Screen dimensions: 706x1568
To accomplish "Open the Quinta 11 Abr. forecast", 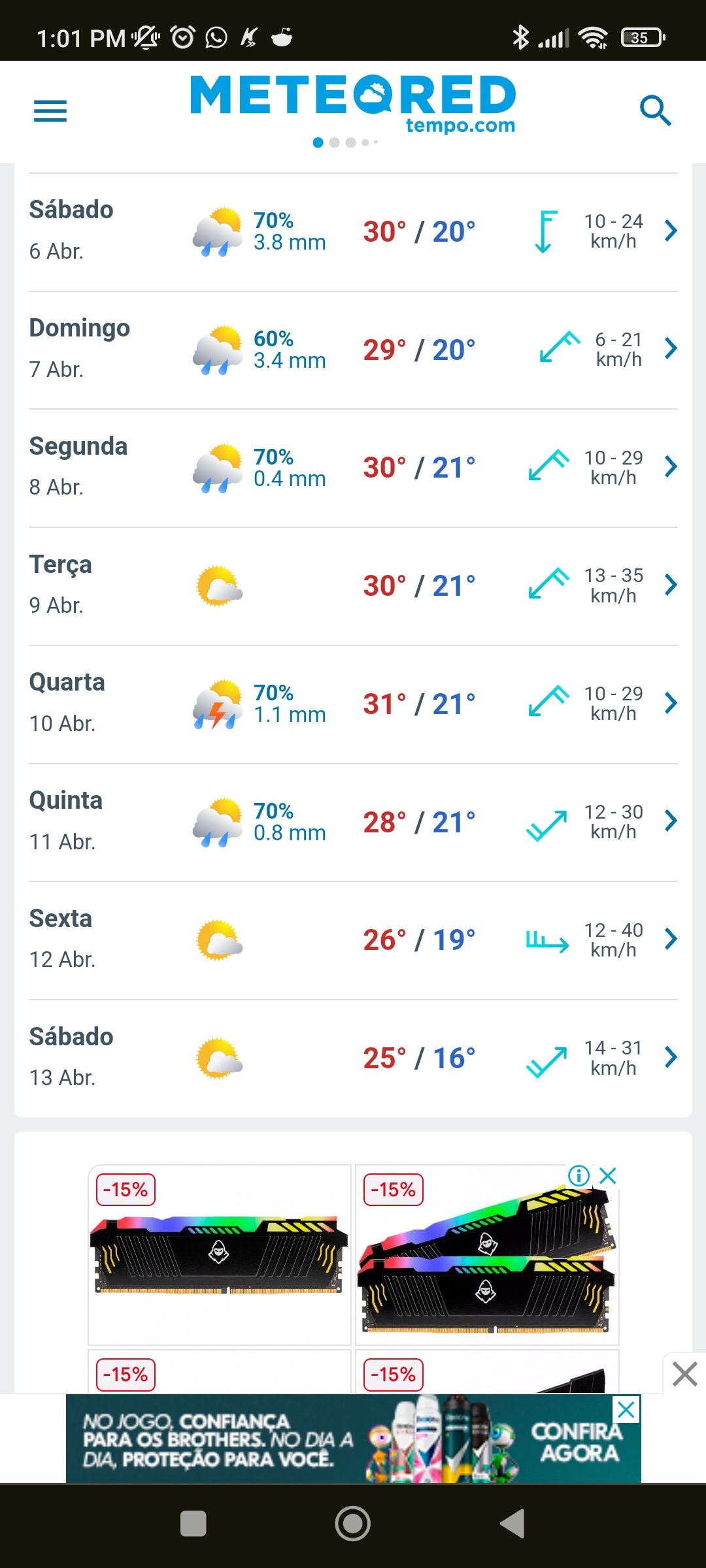I will [x=353, y=823].
